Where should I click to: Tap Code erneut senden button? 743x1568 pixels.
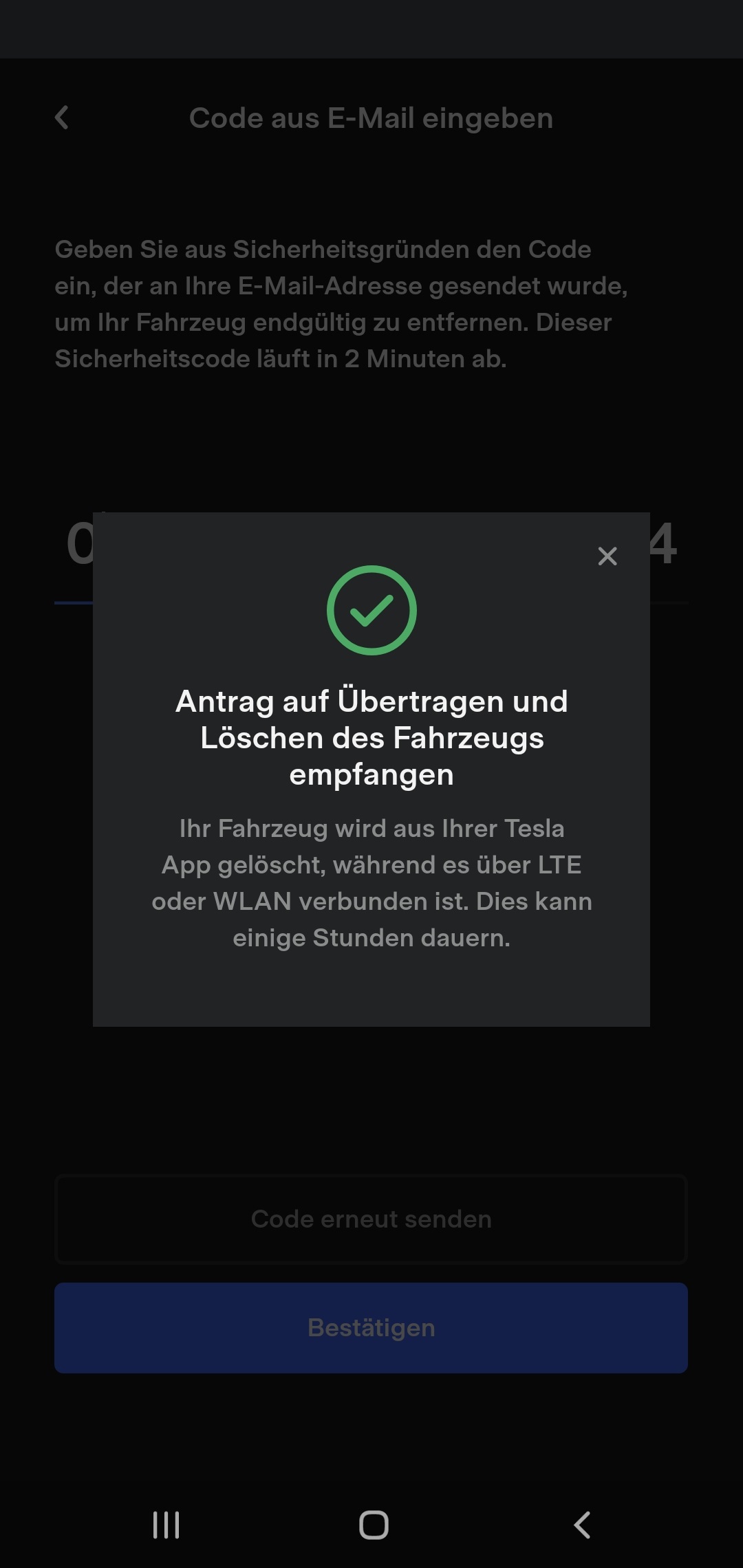(x=371, y=1219)
